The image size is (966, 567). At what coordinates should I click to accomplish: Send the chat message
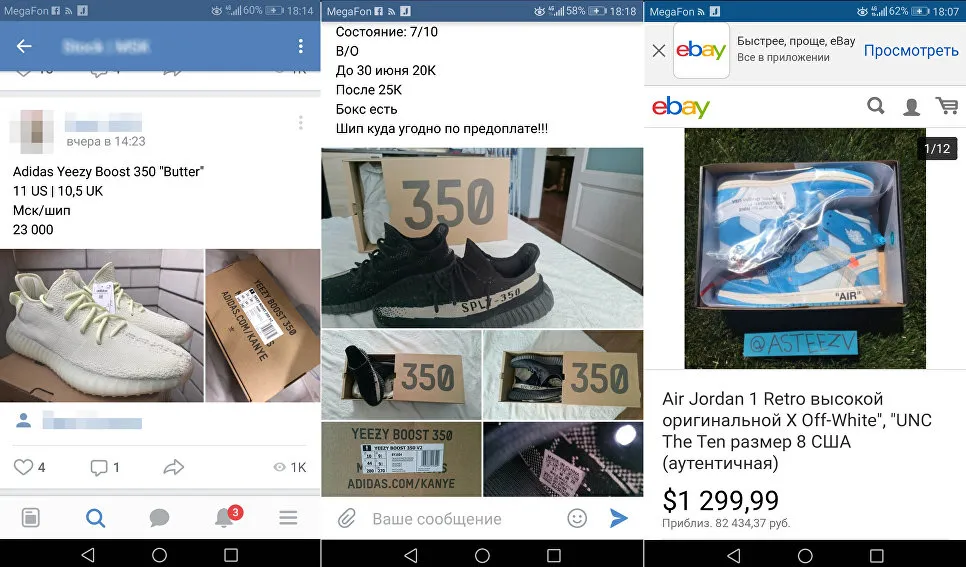(x=619, y=518)
